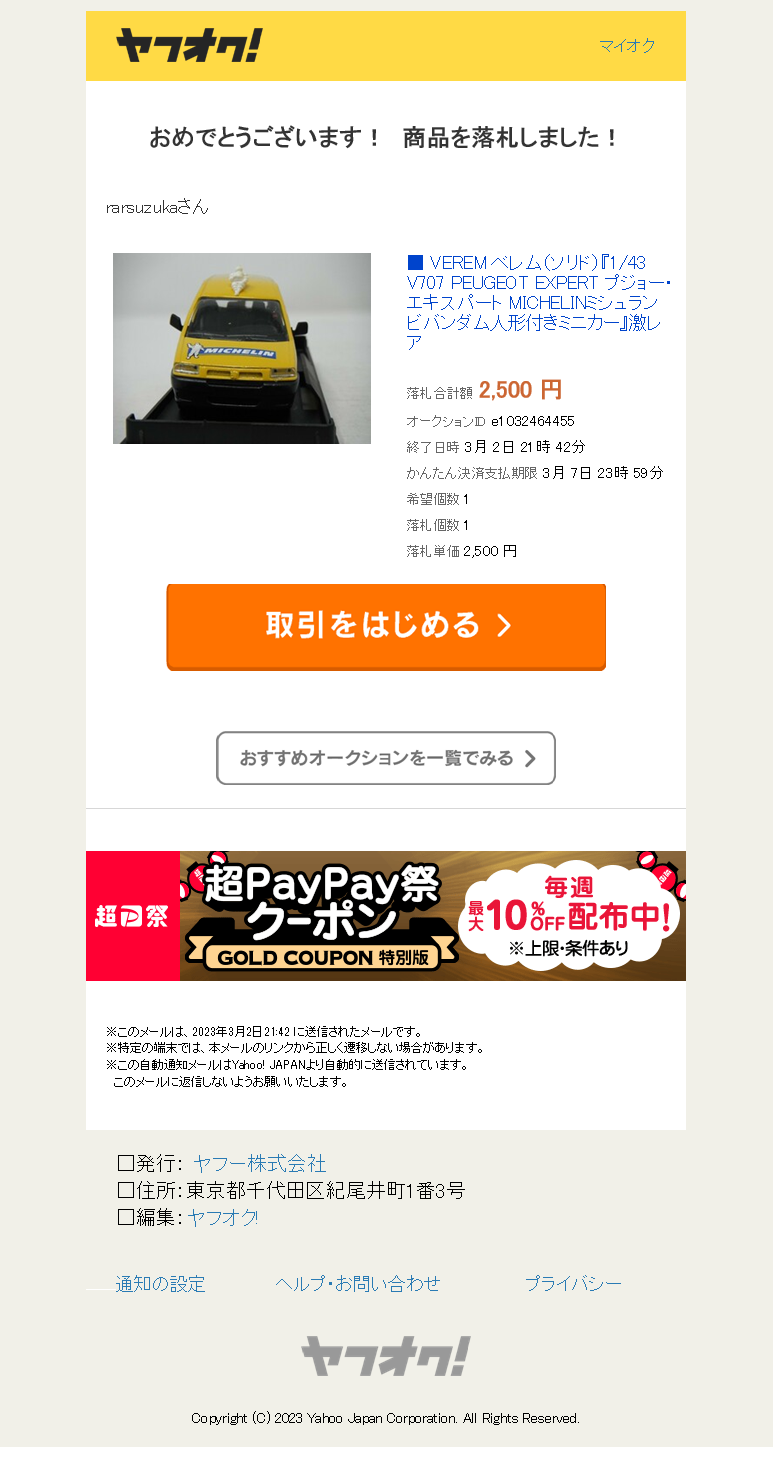The image size is (773, 1463).
Task: Visit the ヤフー株式会社 publisher link
Action: (x=259, y=1164)
